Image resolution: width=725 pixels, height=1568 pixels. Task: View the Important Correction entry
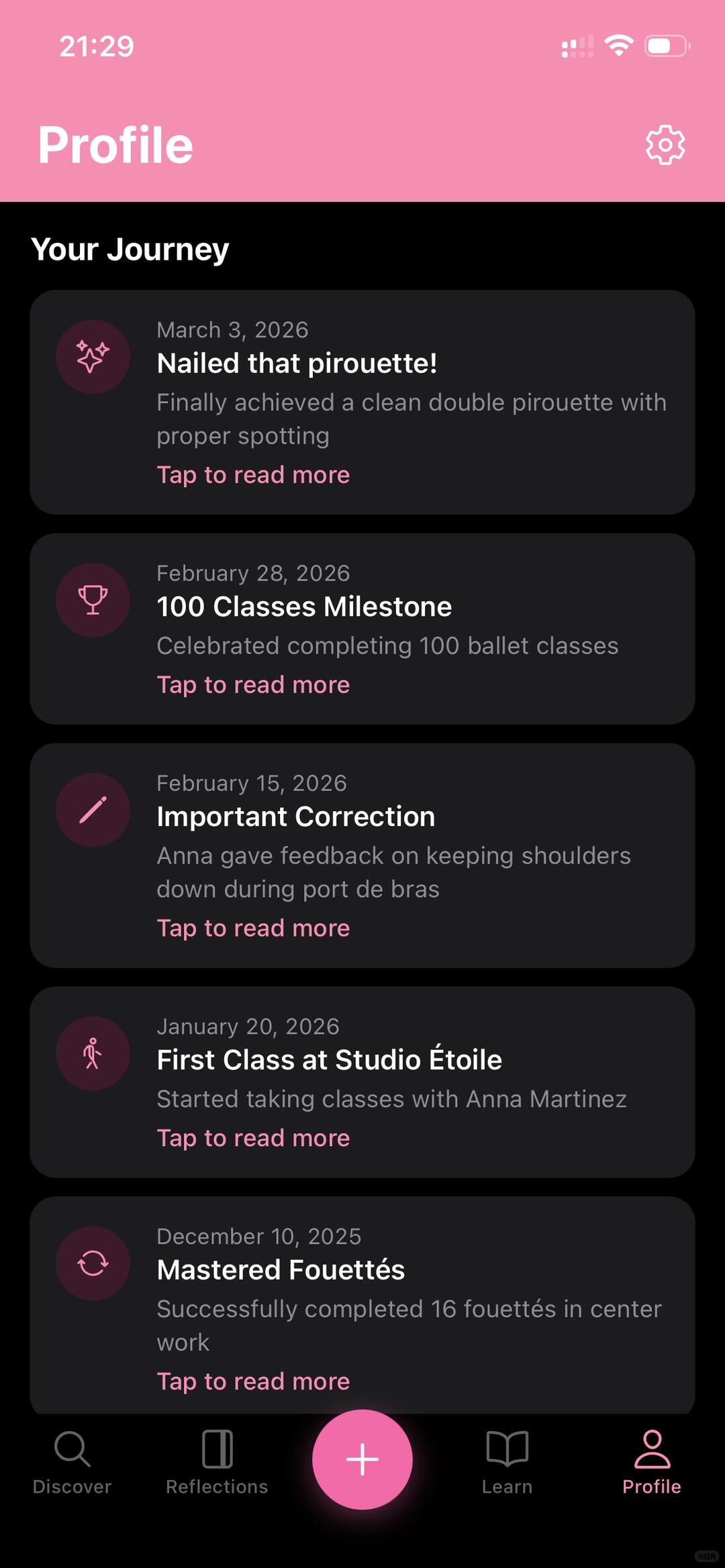(x=362, y=855)
